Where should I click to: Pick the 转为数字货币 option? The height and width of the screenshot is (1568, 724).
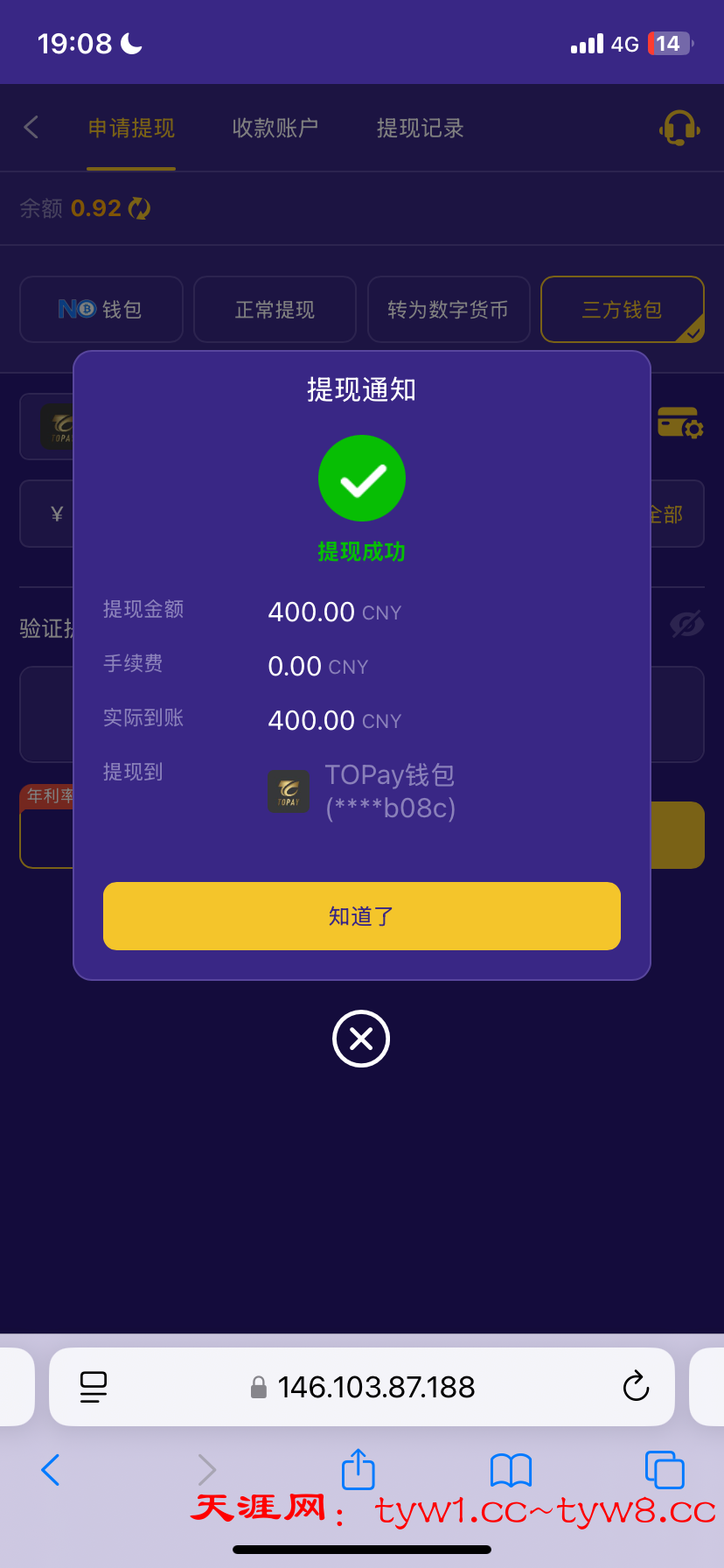pos(449,310)
